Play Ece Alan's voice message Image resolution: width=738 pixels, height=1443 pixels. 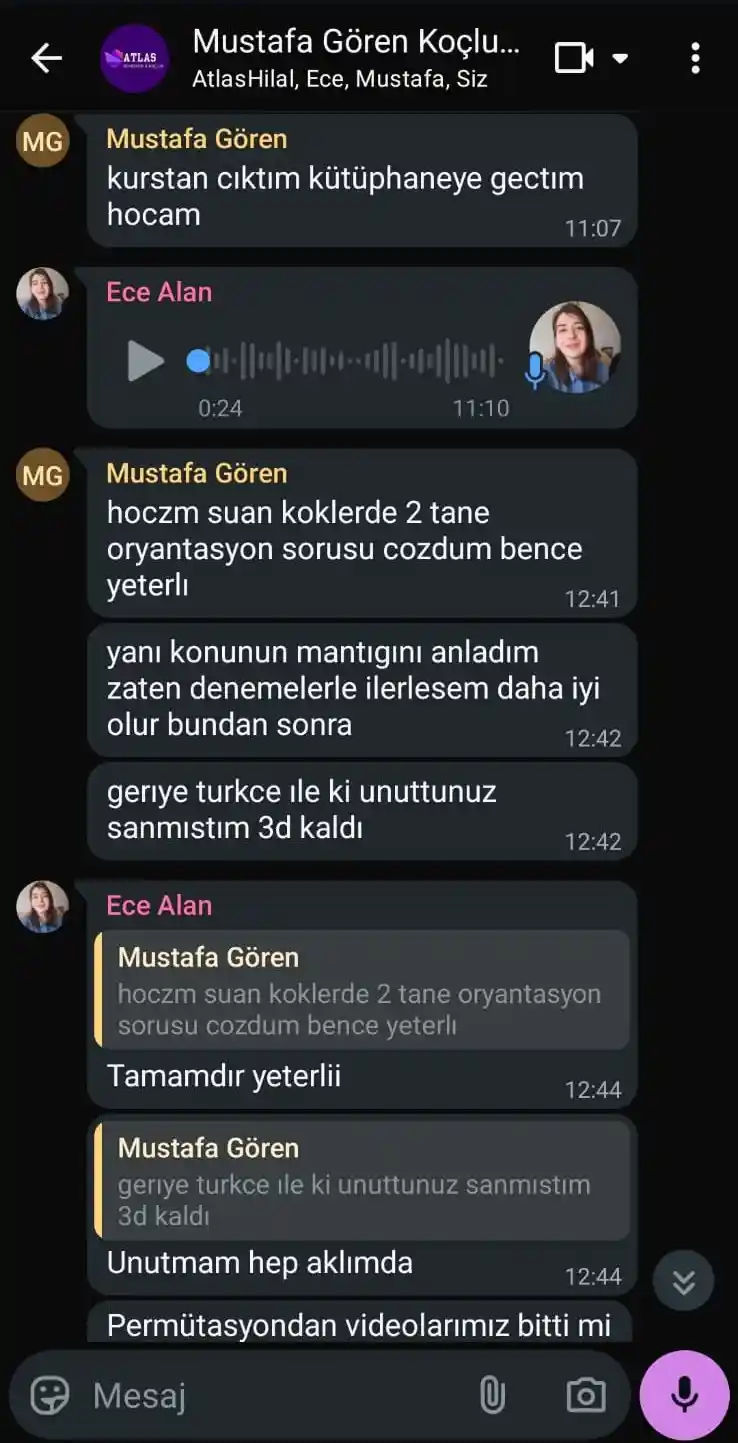tap(146, 361)
